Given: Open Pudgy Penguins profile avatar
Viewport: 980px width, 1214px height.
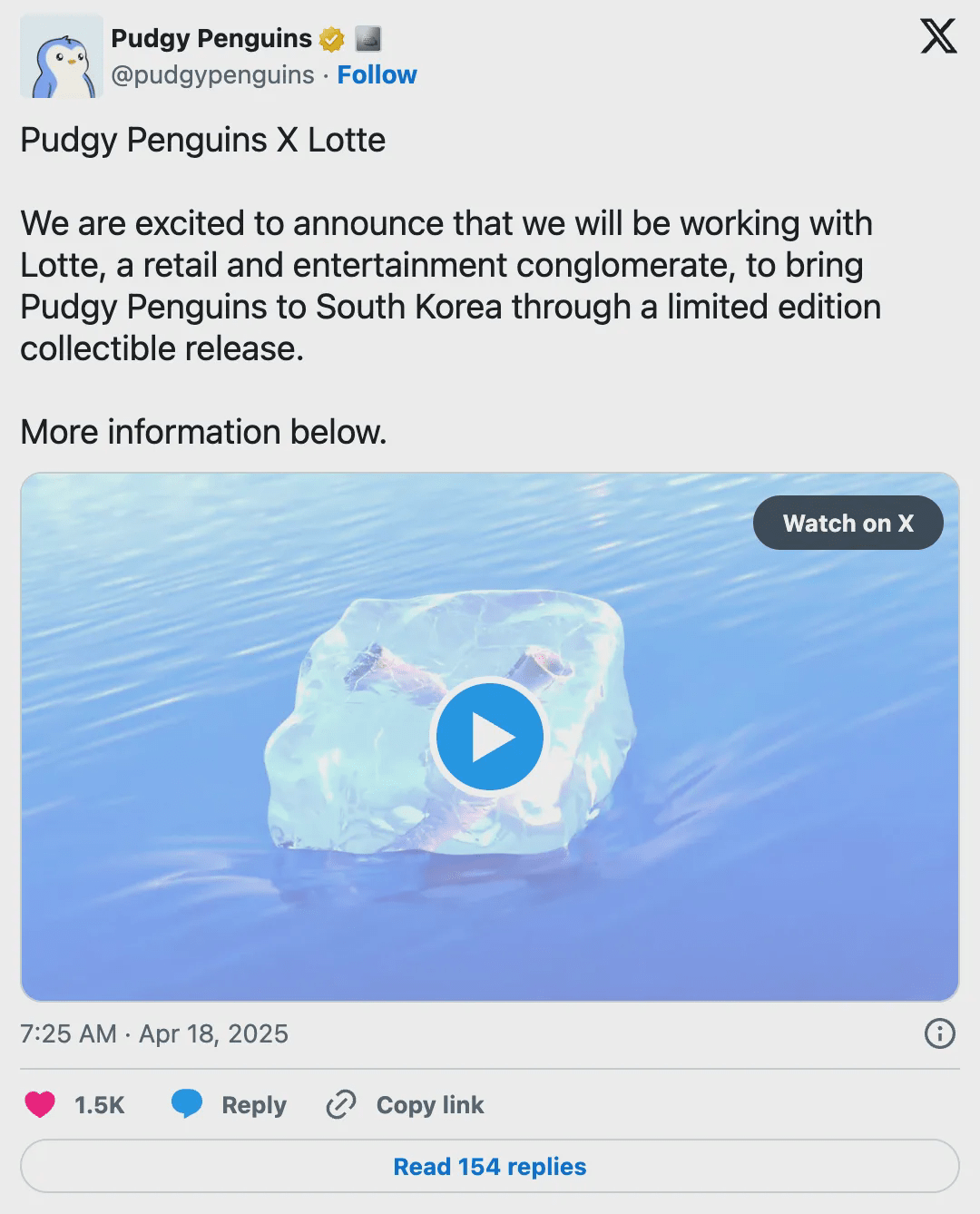Looking at the screenshot, I should [x=61, y=56].
